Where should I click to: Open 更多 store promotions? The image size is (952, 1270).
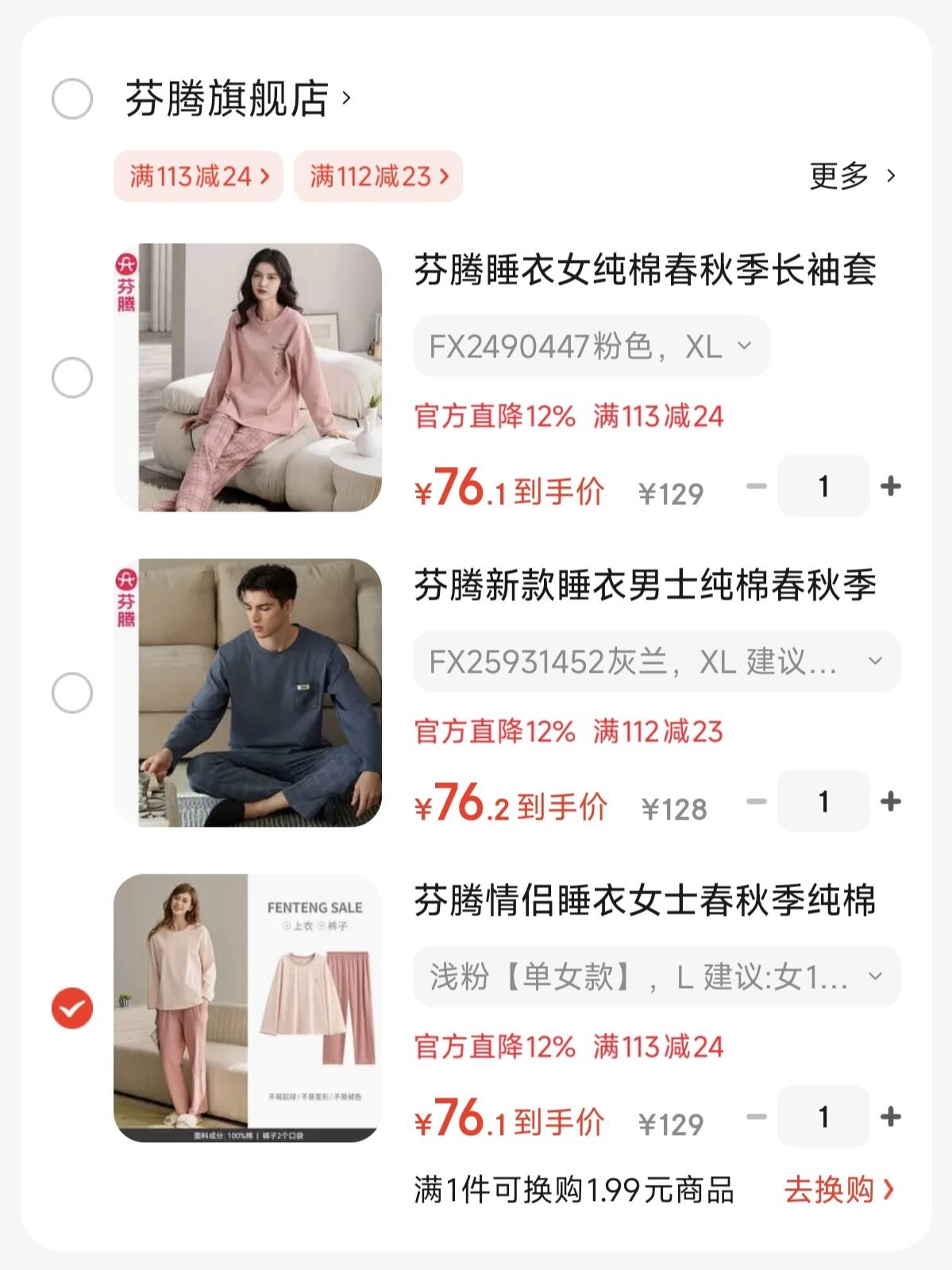[x=852, y=176]
